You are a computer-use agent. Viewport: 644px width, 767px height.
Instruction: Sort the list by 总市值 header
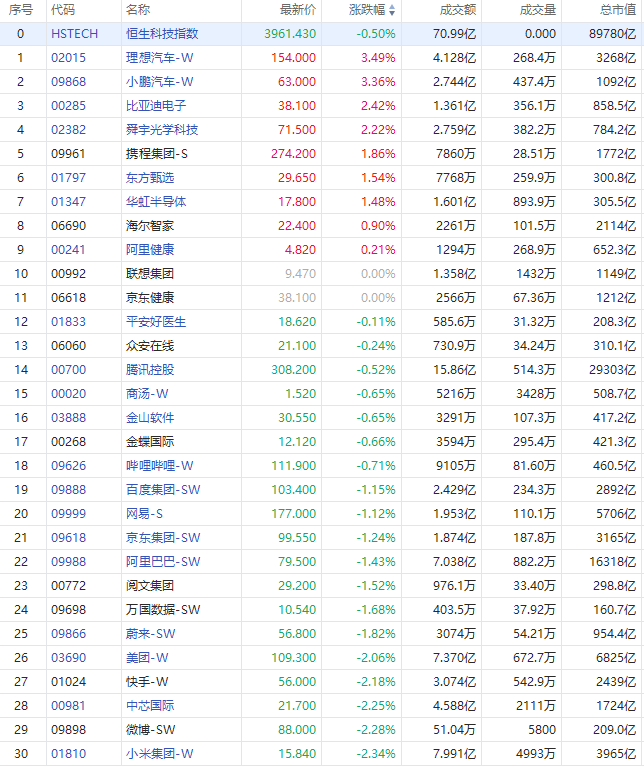(x=617, y=10)
